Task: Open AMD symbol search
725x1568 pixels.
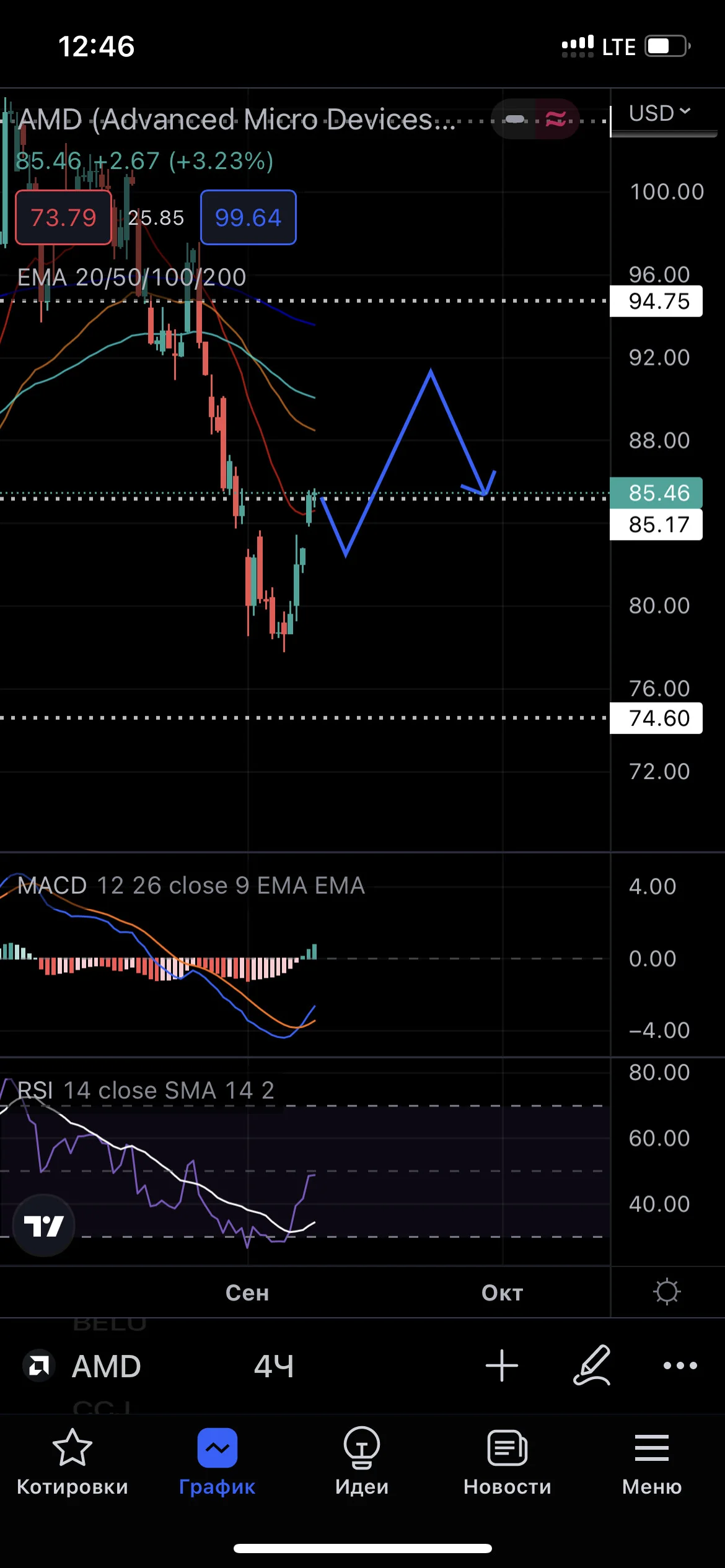Action: (82, 1365)
